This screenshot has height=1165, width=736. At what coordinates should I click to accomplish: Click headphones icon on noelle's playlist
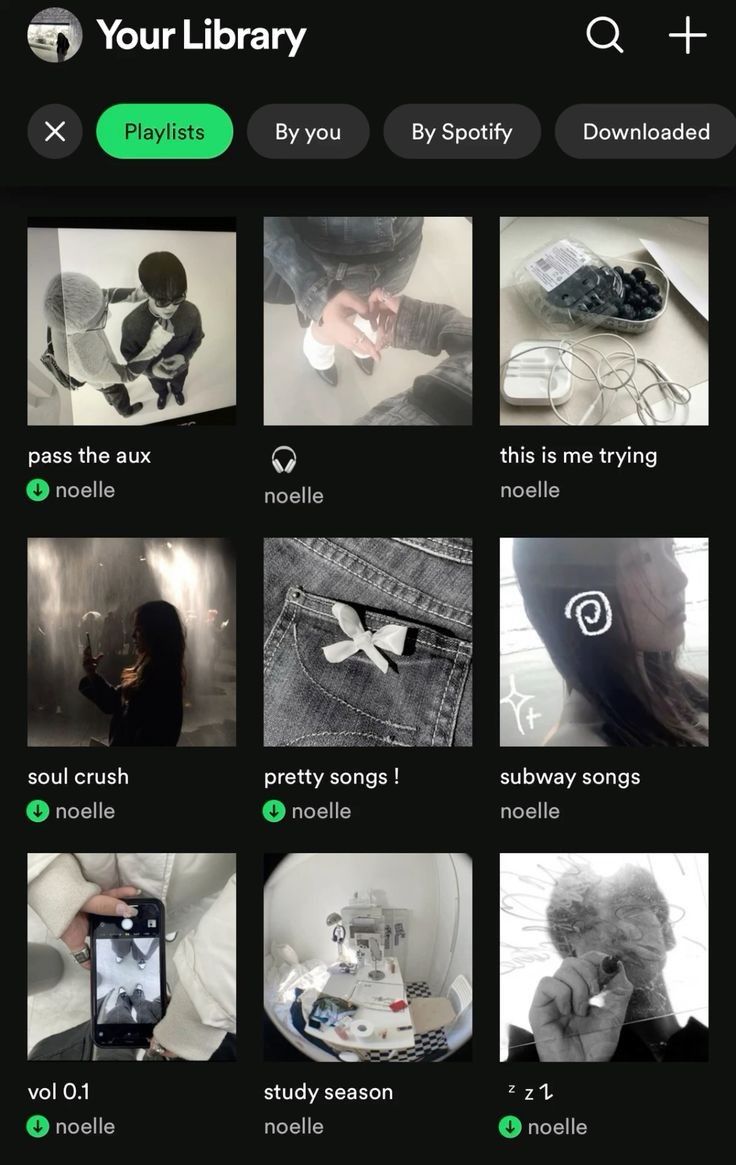[x=284, y=458]
